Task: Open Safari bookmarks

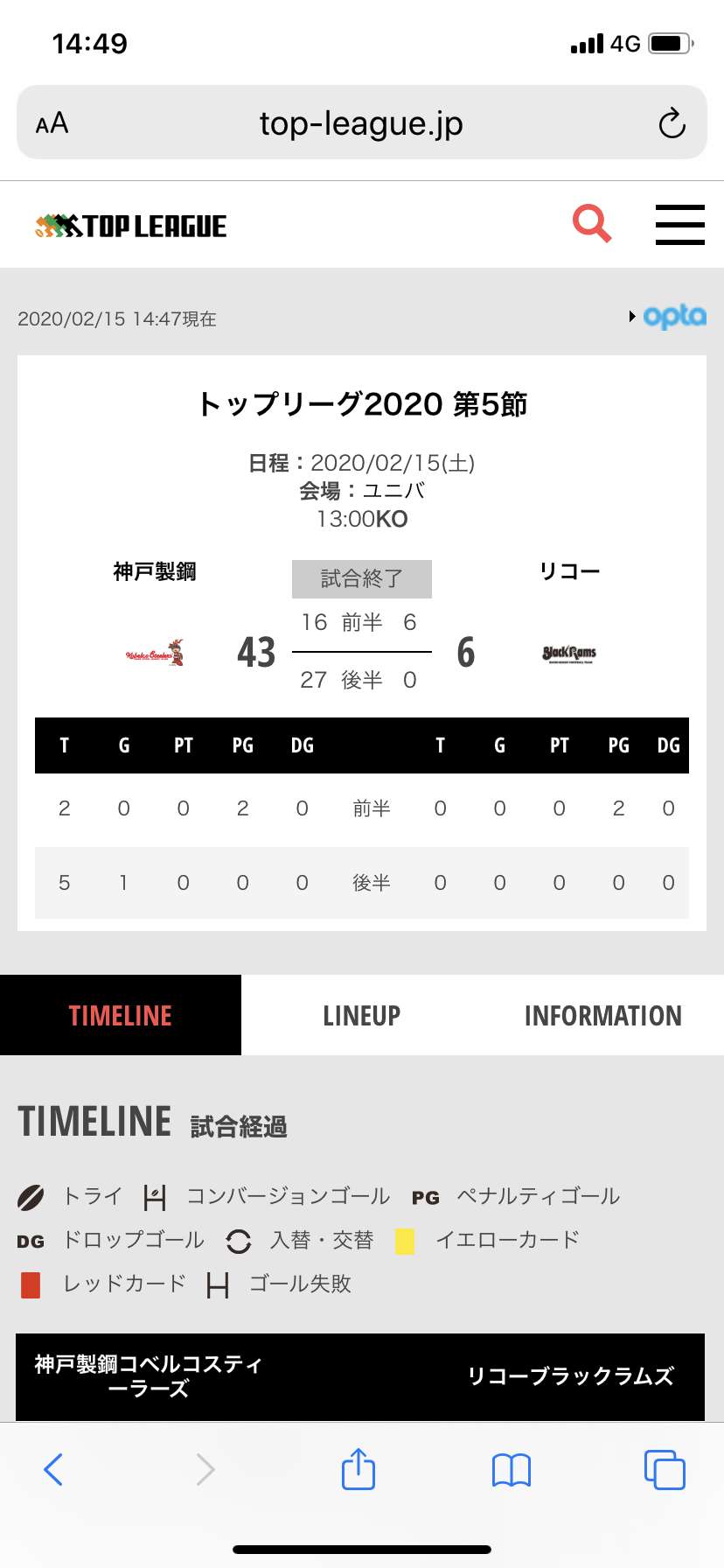Action: (512, 1469)
